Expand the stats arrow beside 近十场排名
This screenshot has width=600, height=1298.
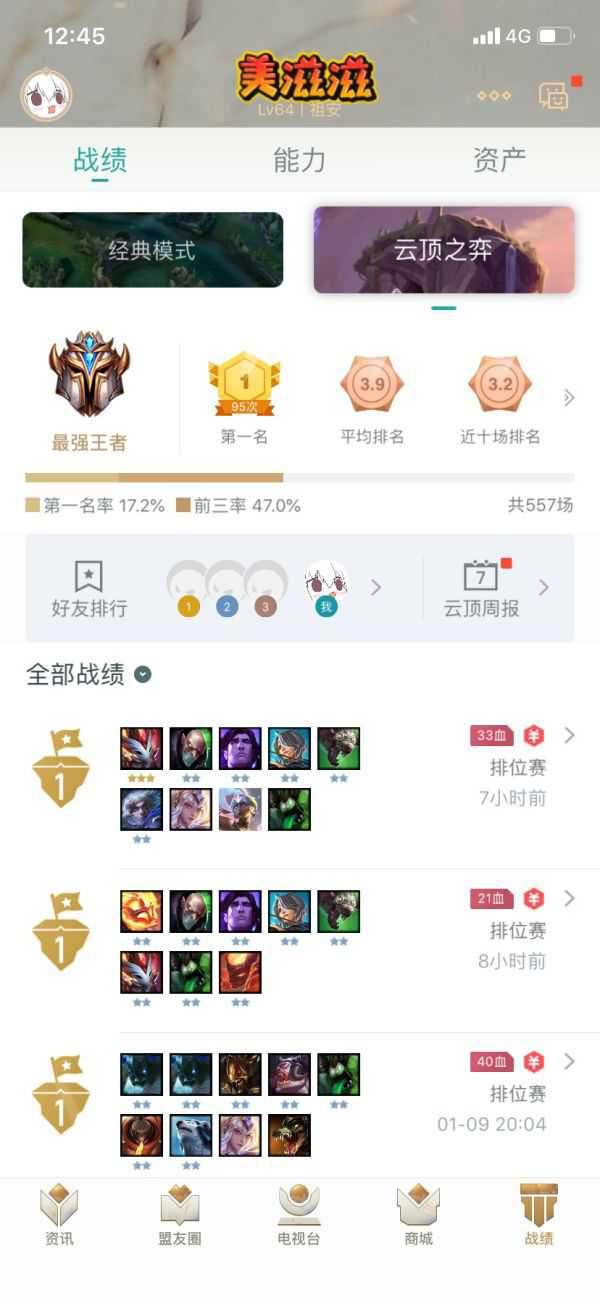click(x=569, y=398)
